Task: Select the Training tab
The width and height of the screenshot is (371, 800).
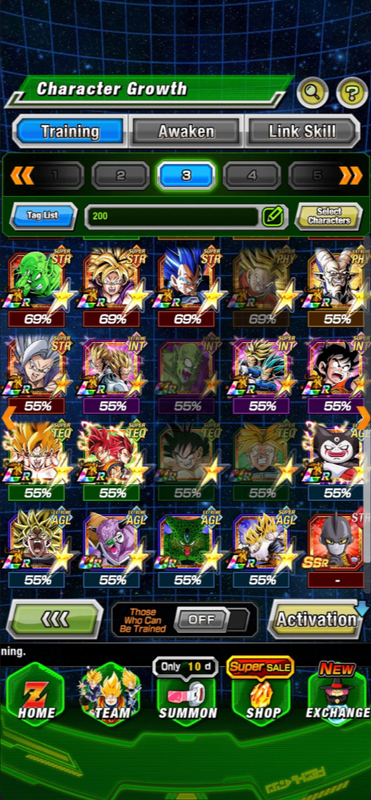Action: click(70, 132)
